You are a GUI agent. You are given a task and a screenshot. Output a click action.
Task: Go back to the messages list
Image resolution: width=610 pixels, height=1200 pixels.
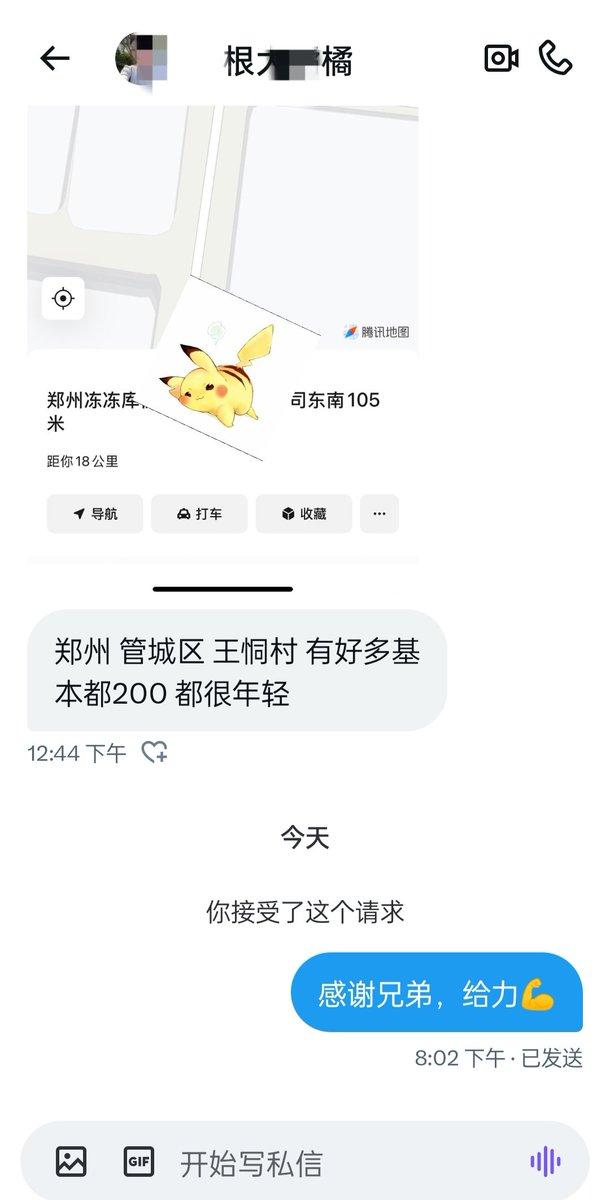pos(55,58)
